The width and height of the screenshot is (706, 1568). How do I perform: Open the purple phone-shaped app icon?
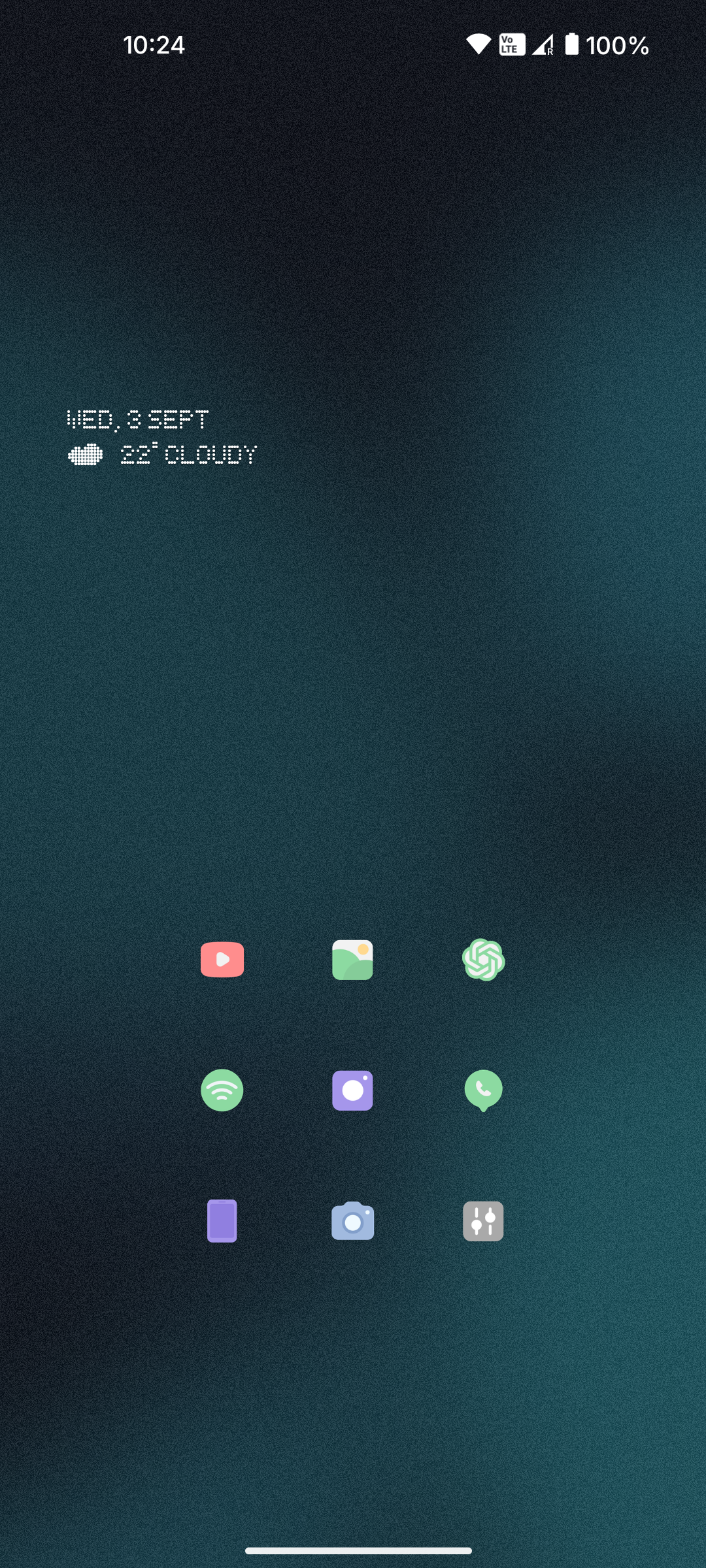click(222, 1221)
